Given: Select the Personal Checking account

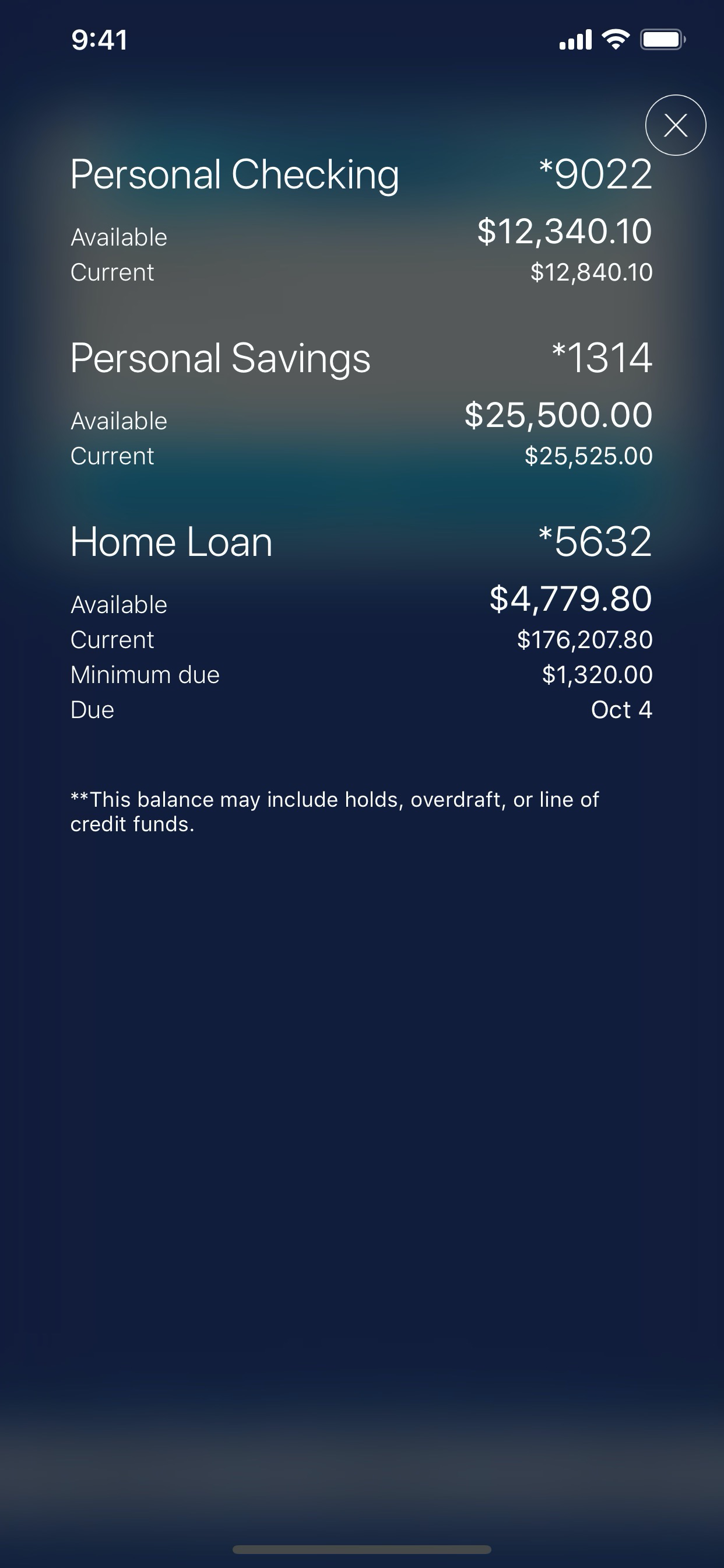Looking at the screenshot, I should coord(234,176).
